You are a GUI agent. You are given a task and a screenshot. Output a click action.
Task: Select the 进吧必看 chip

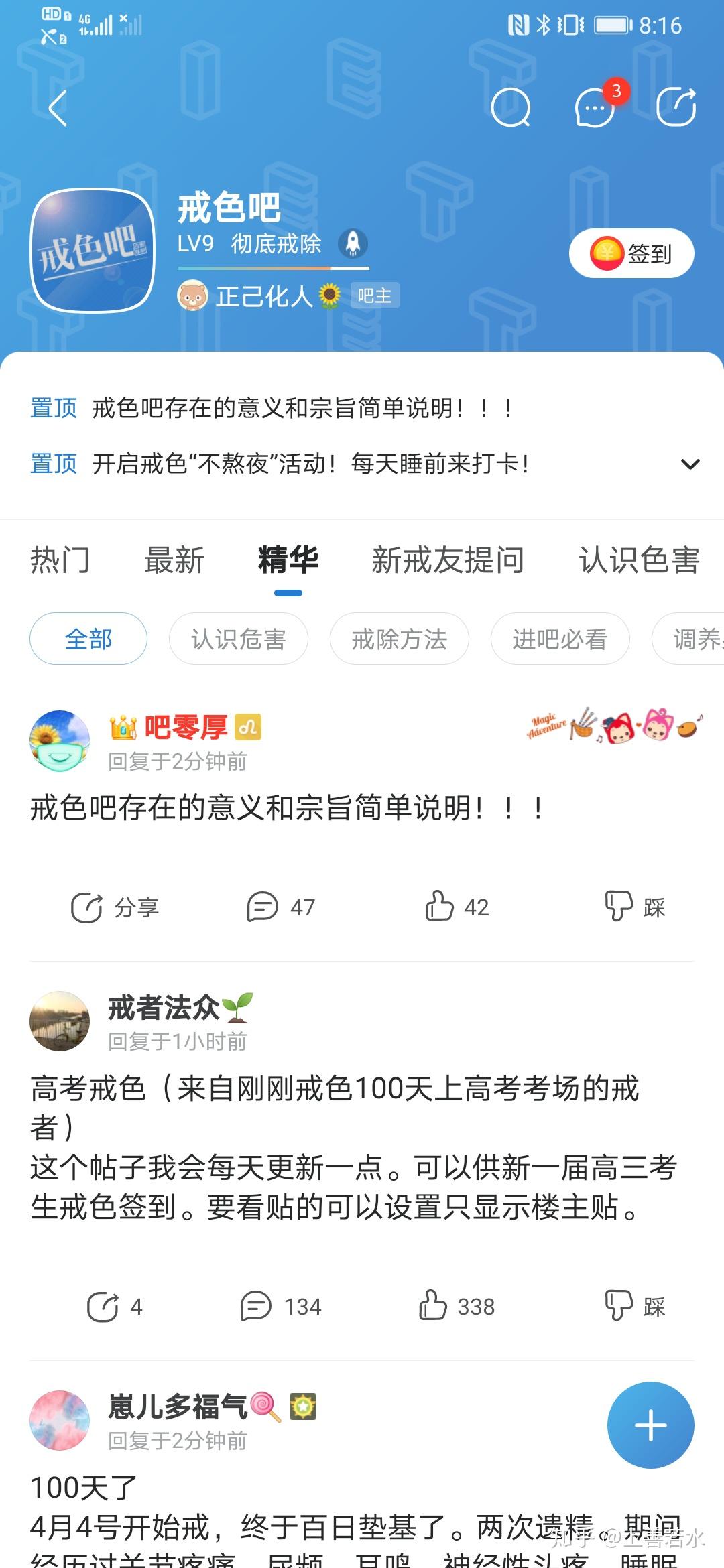coord(560,639)
